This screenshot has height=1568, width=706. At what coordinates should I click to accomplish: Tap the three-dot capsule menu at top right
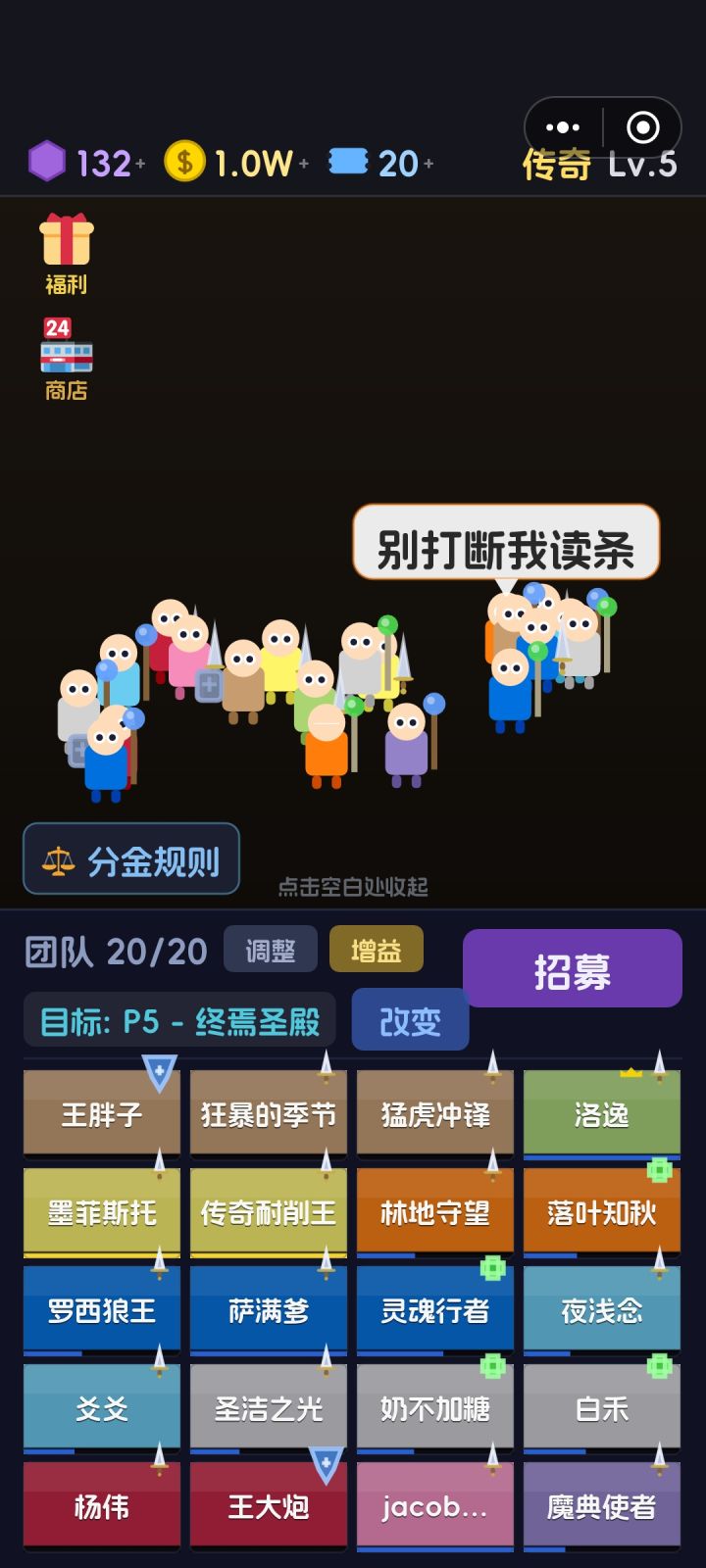[x=562, y=127]
